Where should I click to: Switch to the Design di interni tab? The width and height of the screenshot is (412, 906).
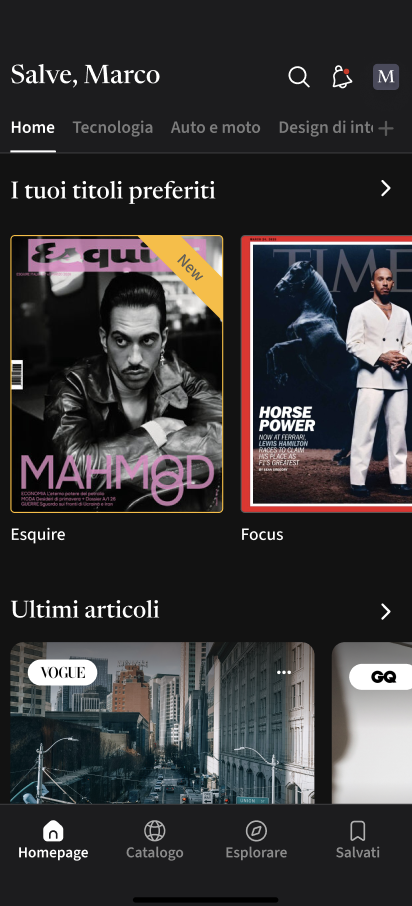tap(326, 127)
